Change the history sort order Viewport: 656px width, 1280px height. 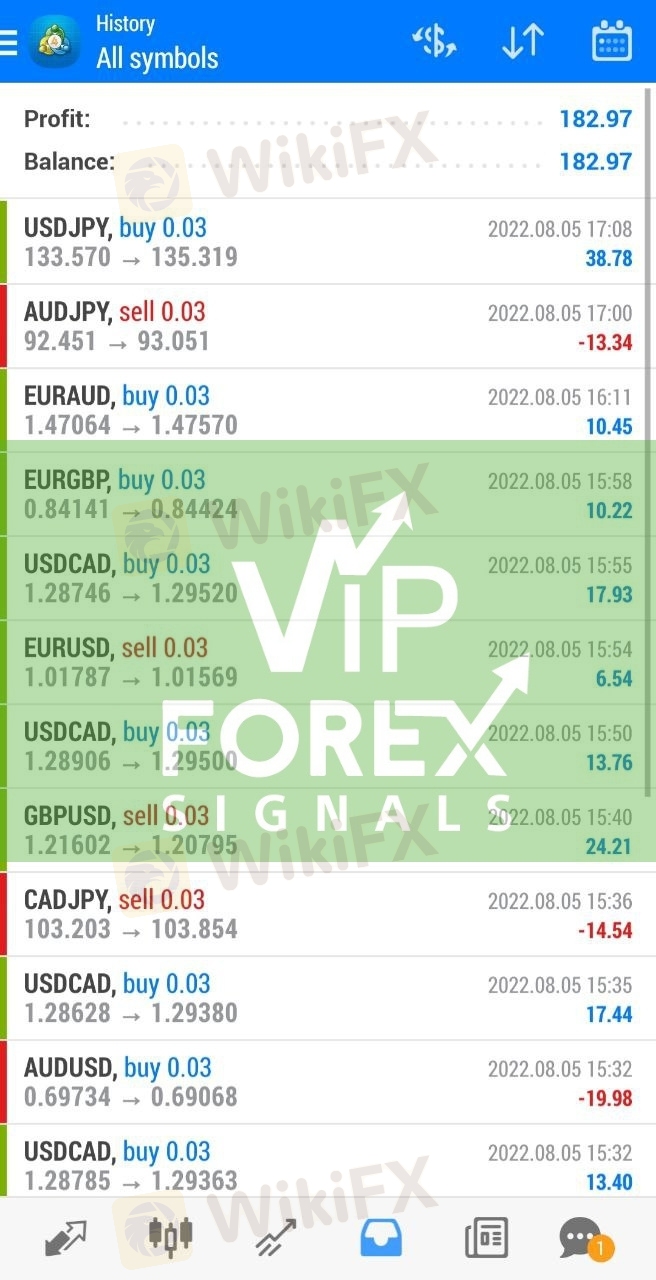click(x=522, y=42)
